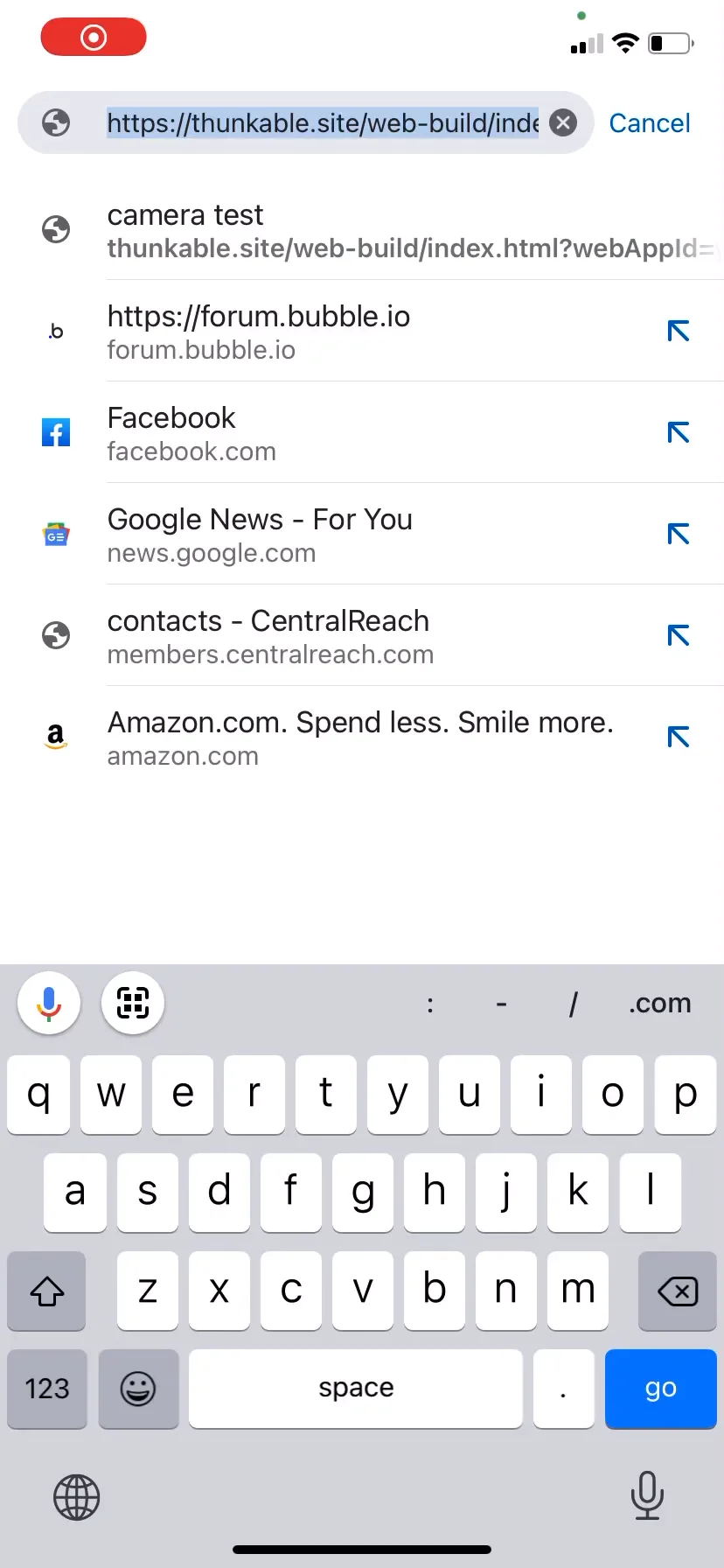Image resolution: width=724 pixels, height=1568 pixels.
Task: Fill address bar with forum.bubble.io arrow
Action: click(x=679, y=331)
